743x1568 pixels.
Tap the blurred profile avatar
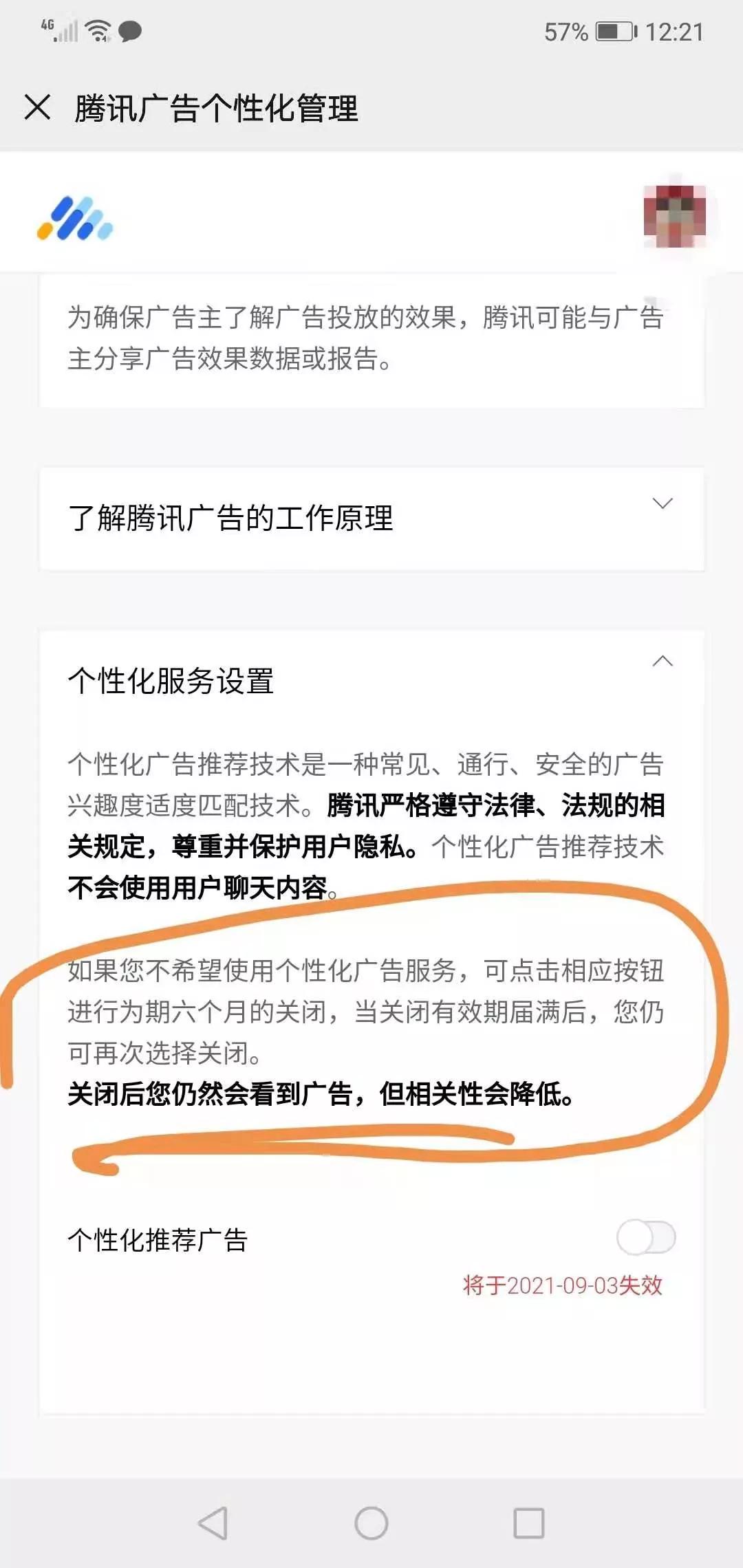(674, 217)
